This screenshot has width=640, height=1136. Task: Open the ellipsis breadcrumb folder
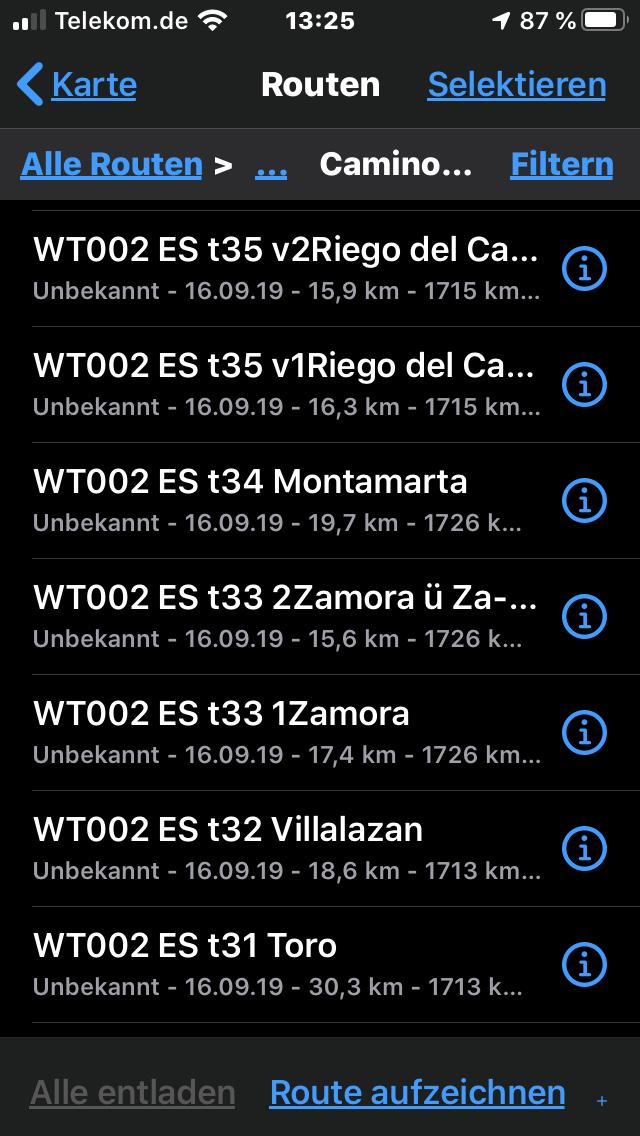pyautogui.click(x=271, y=165)
